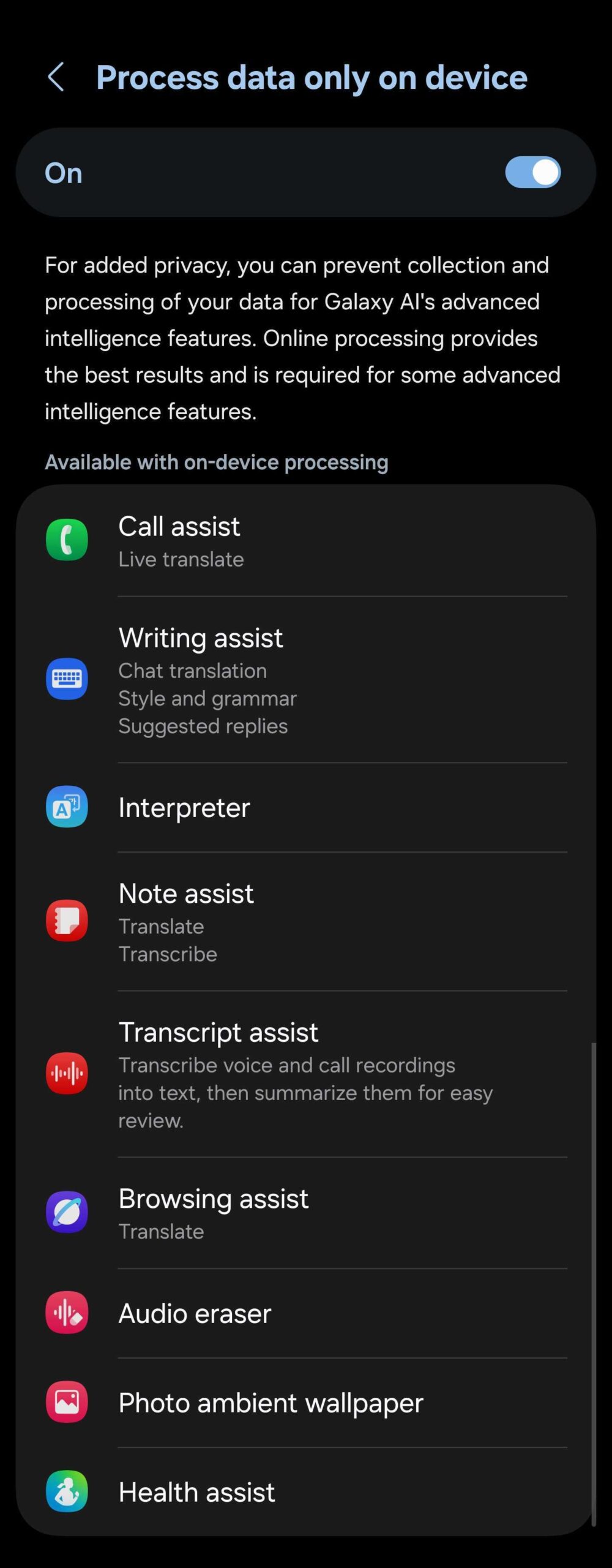Screen dimensions: 612x1568
Task: Open Call assist settings
Action: tap(306, 540)
